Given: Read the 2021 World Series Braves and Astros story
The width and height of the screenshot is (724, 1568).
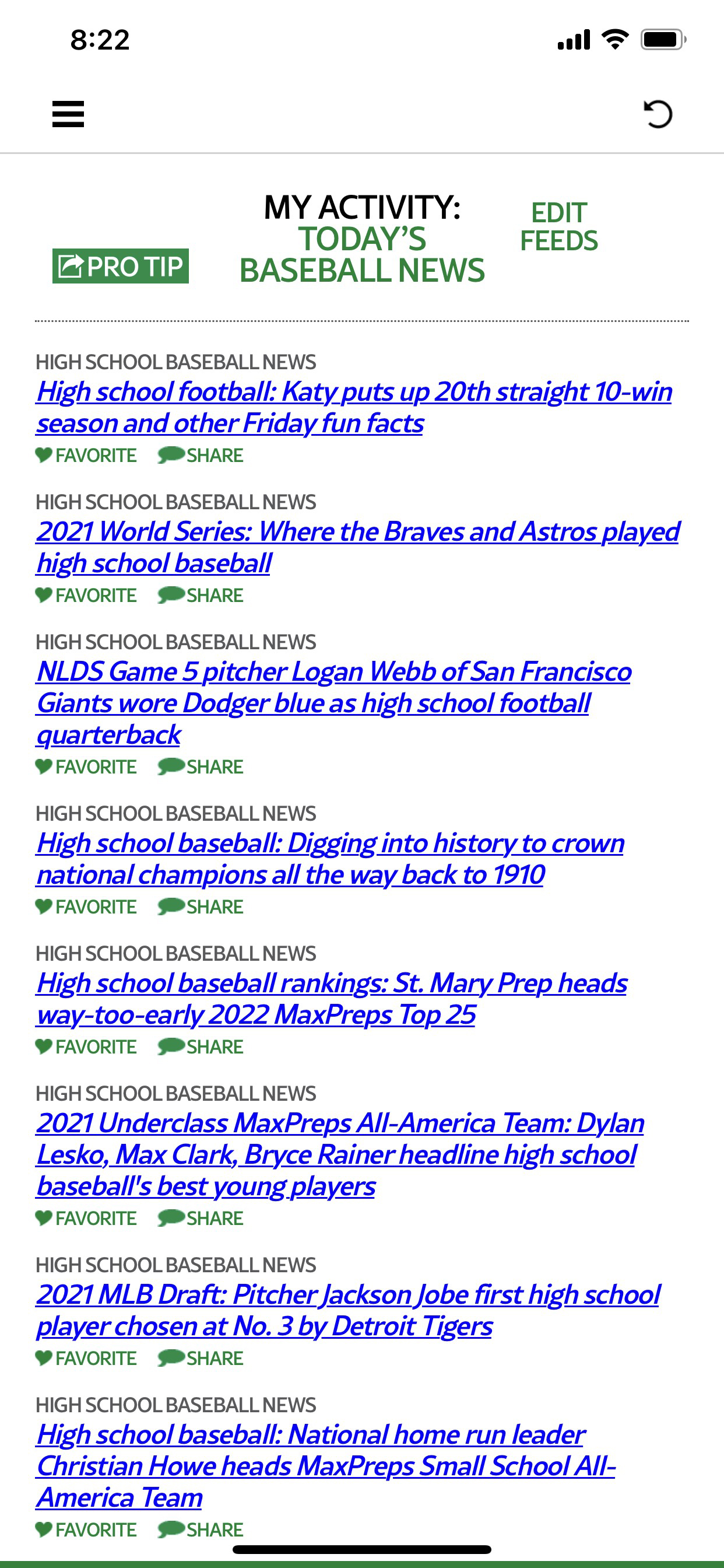Looking at the screenshot, I should (357, 547).
